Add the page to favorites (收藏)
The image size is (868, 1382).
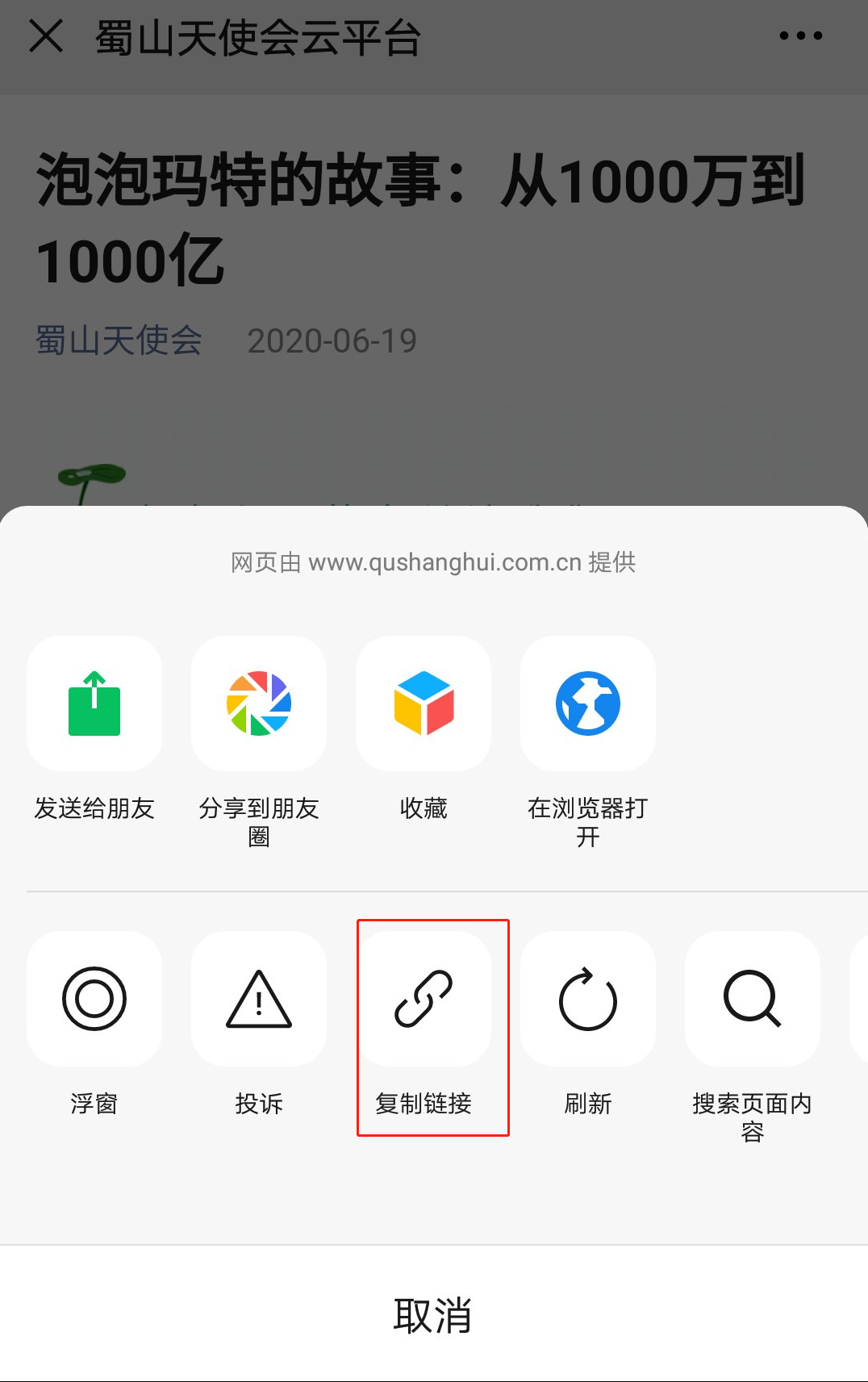tap(424, 704)
